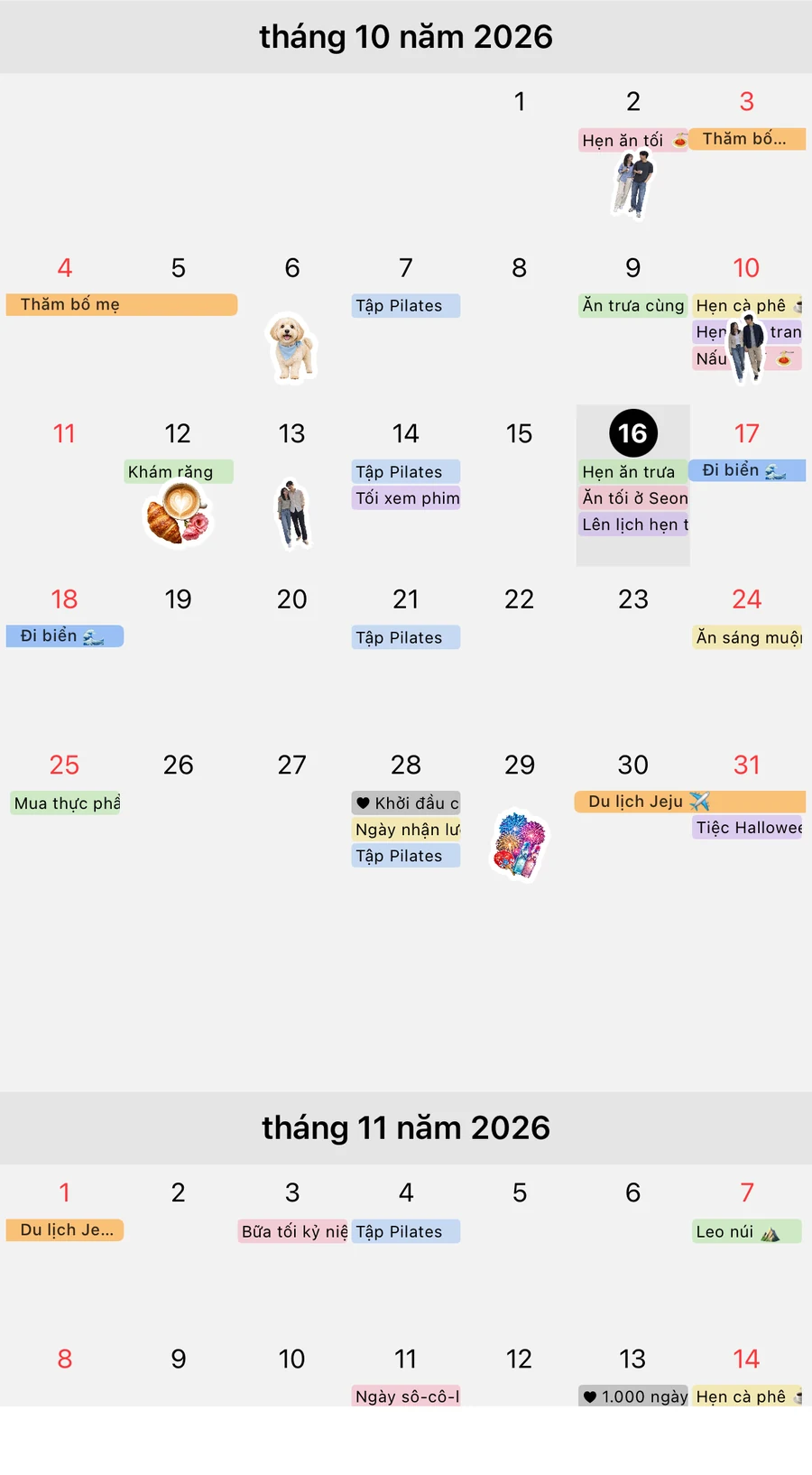Open the Ngày nhận lương event on October 28
This screenshot has height=1475, width=812.
[406, 830]
